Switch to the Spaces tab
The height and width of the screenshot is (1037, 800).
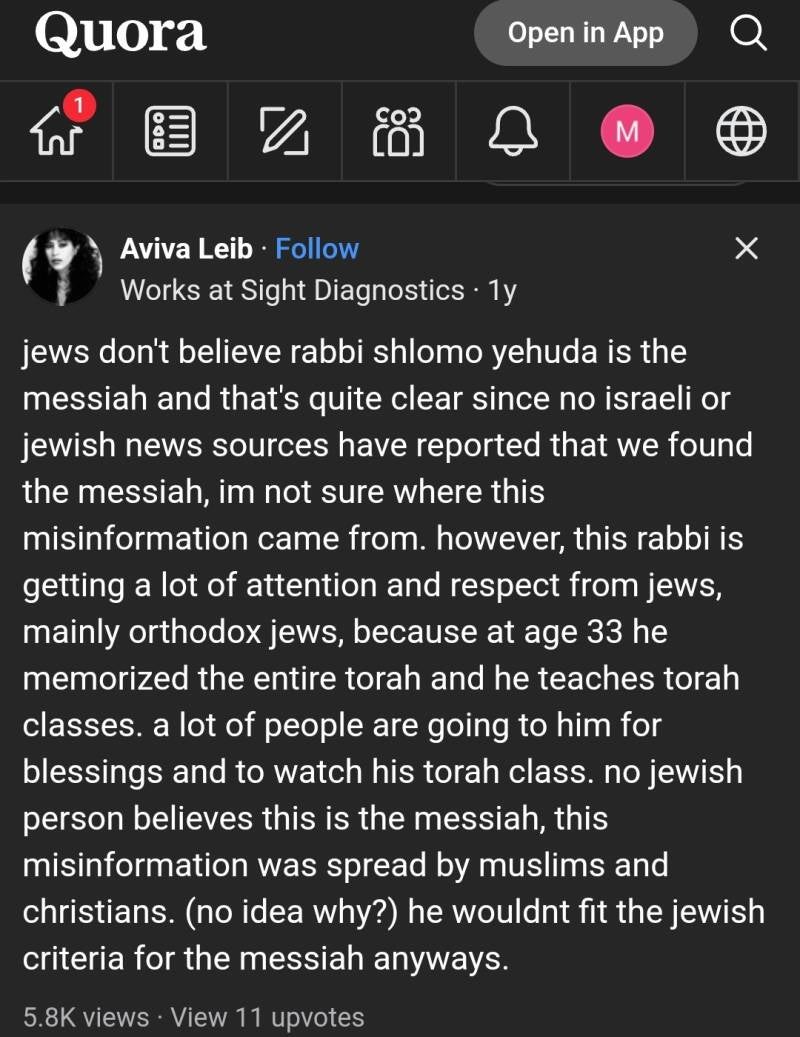click(398, 131)
